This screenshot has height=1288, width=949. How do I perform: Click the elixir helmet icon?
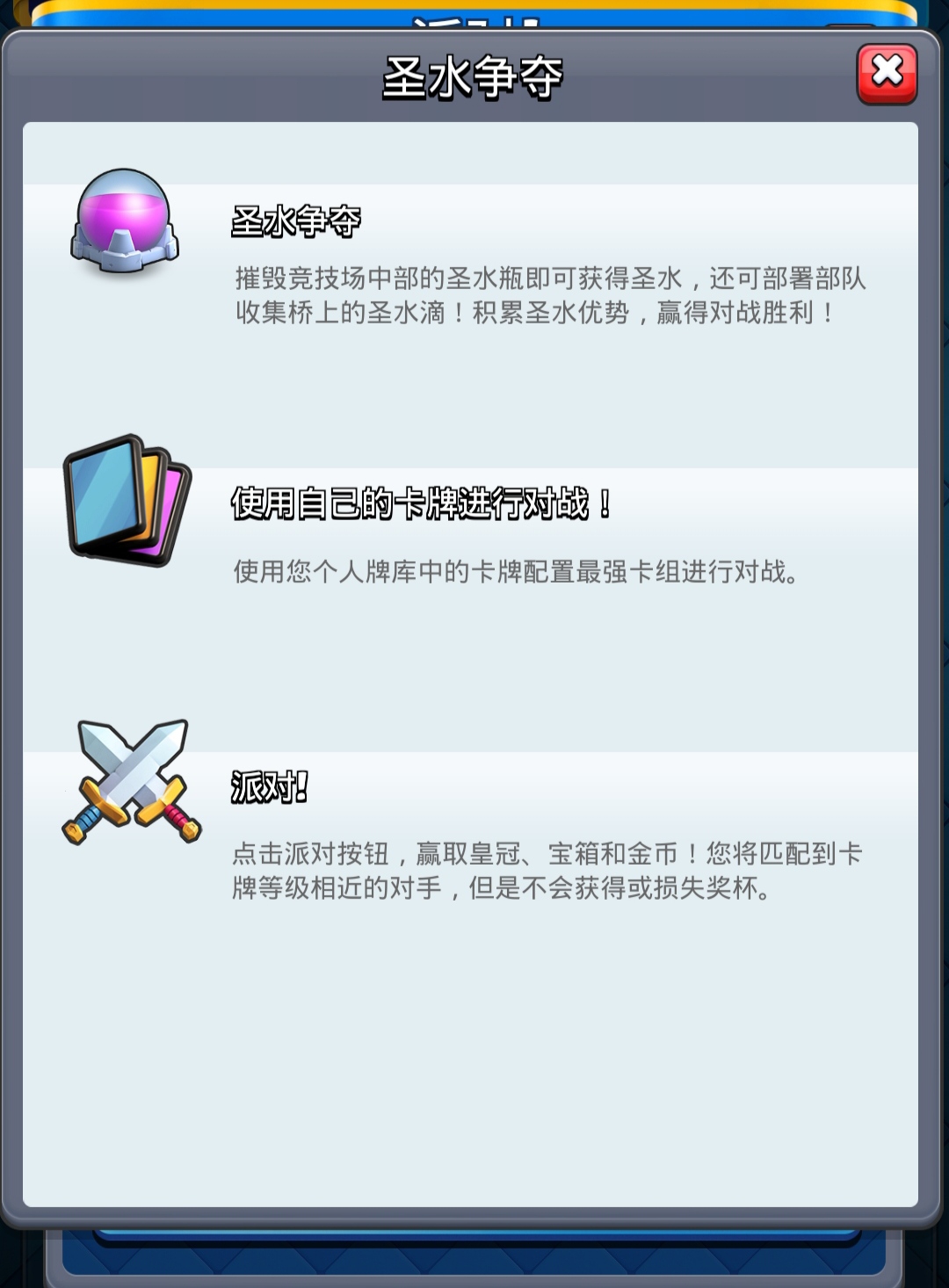tap(123, 220)
